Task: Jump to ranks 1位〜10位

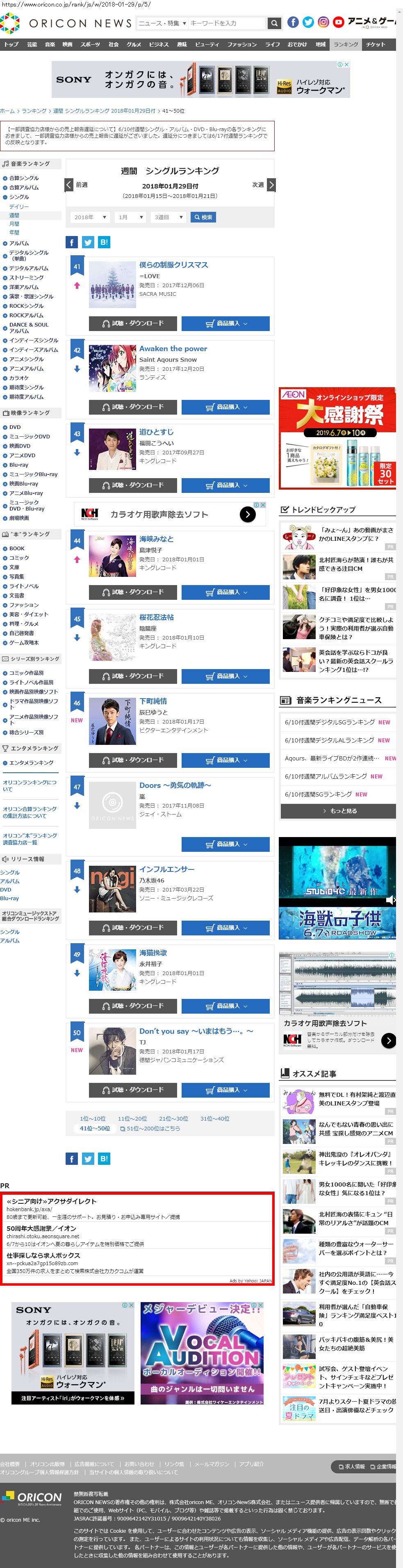Action: coord(93,1119)
